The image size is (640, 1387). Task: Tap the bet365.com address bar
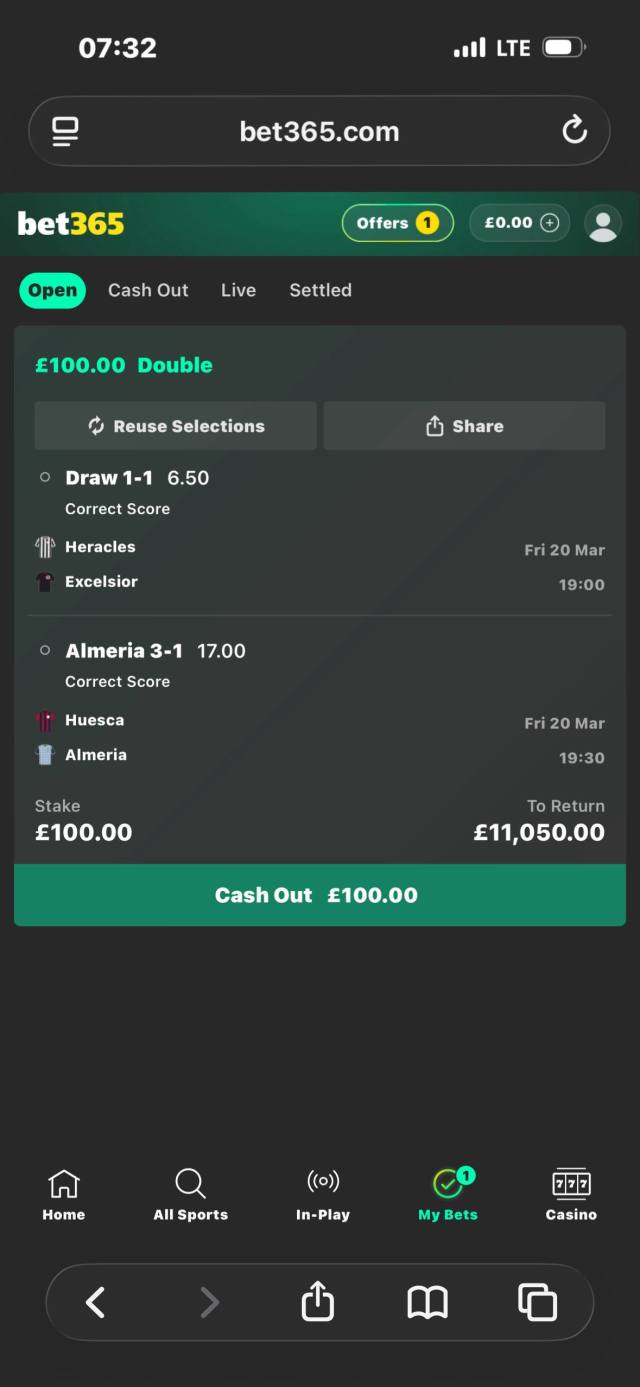319,131
